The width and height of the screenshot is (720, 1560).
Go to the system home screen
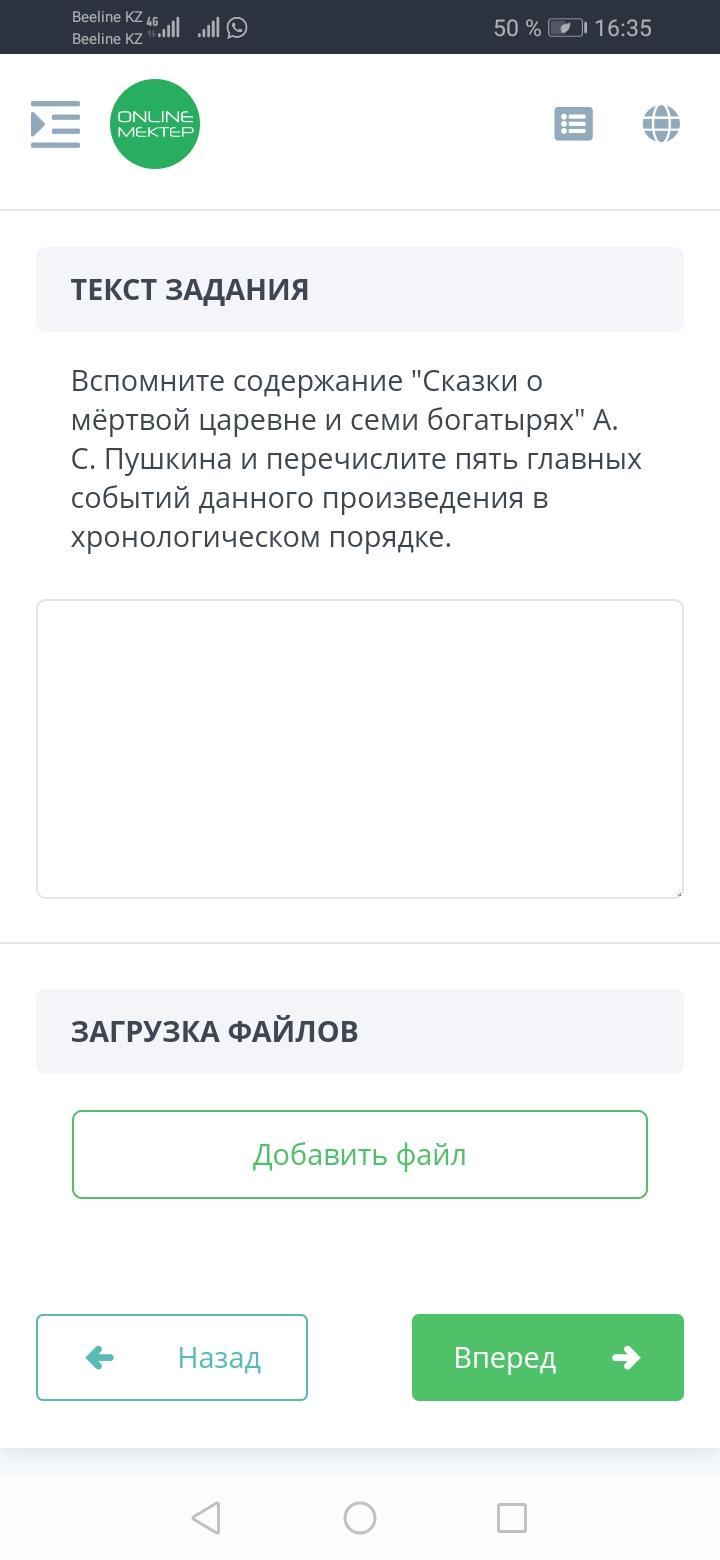pos(360,1518)
